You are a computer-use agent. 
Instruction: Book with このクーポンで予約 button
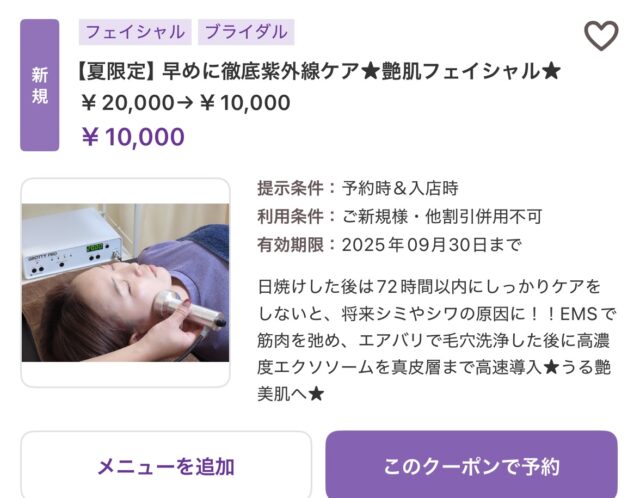pyautogui.click(x=471, y=466)
